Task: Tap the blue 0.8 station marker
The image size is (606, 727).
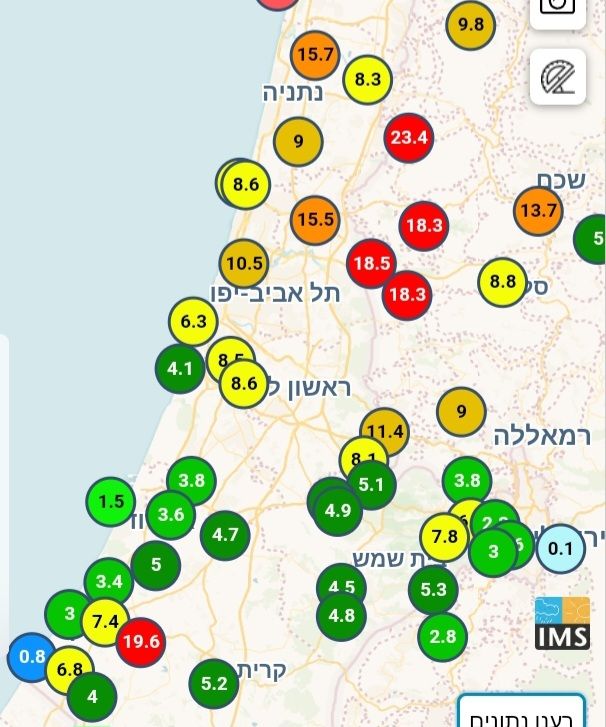Action: pos(32,657)
